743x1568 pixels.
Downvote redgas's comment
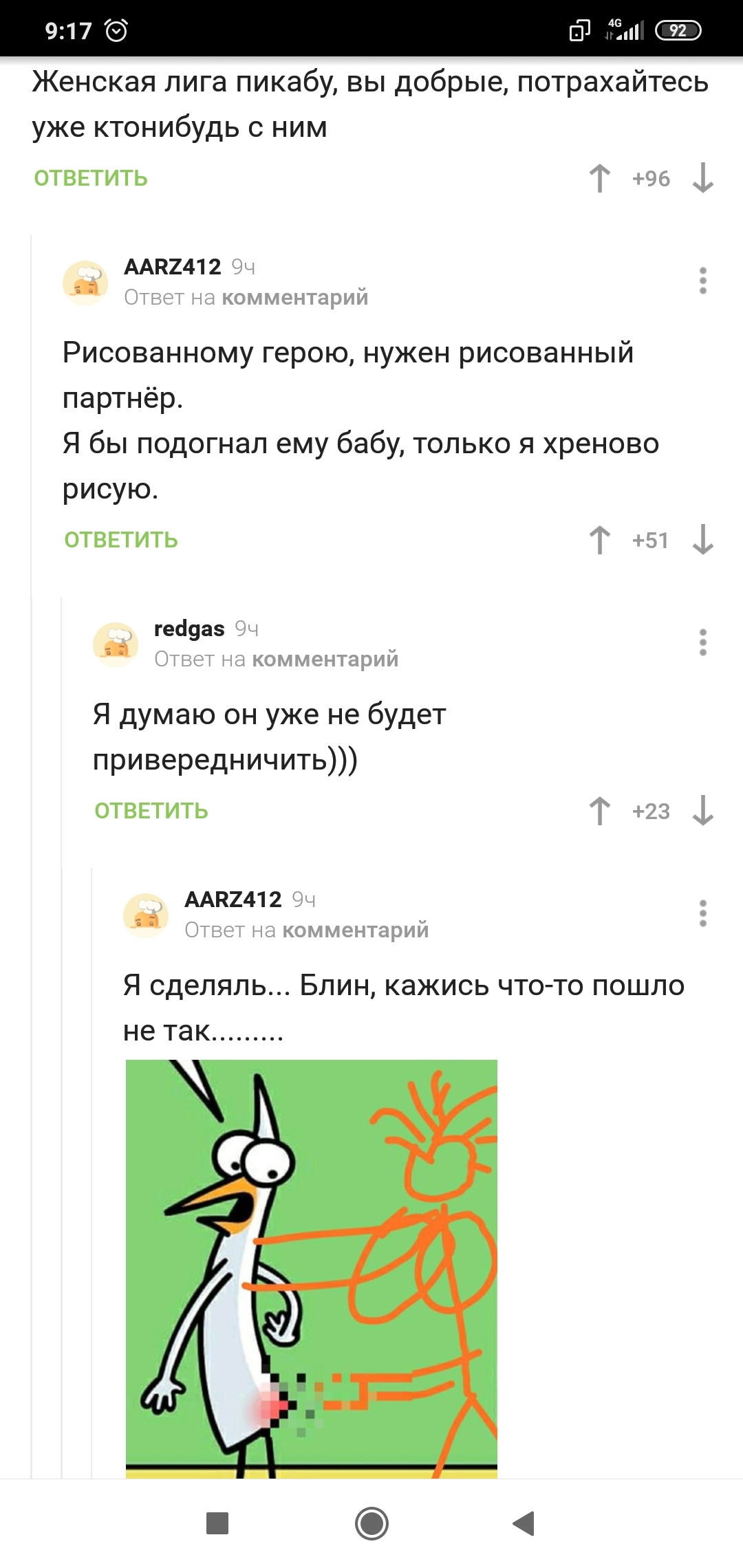pos(702,812)
